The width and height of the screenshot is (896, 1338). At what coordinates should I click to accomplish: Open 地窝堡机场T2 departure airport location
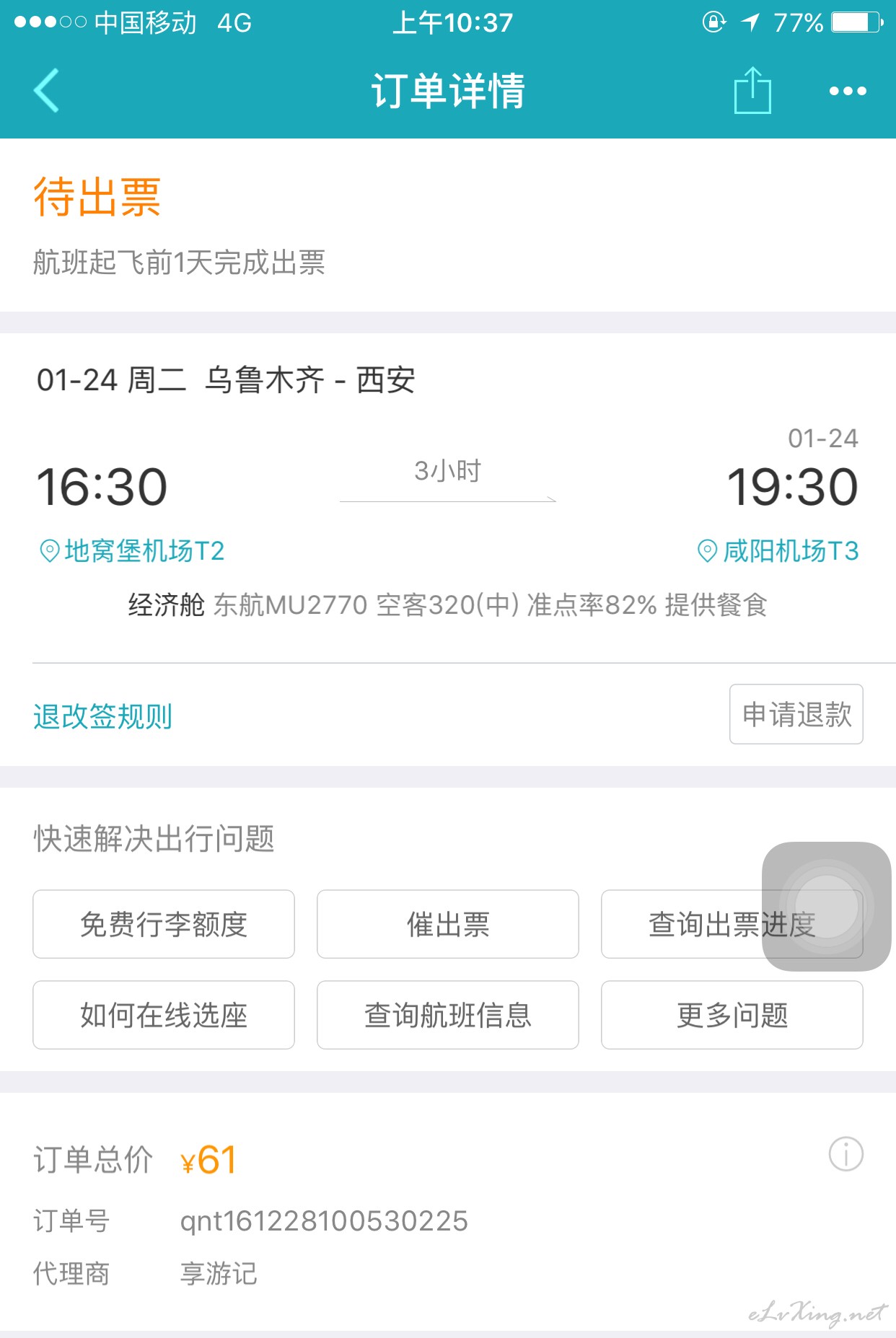click(132, 551)
